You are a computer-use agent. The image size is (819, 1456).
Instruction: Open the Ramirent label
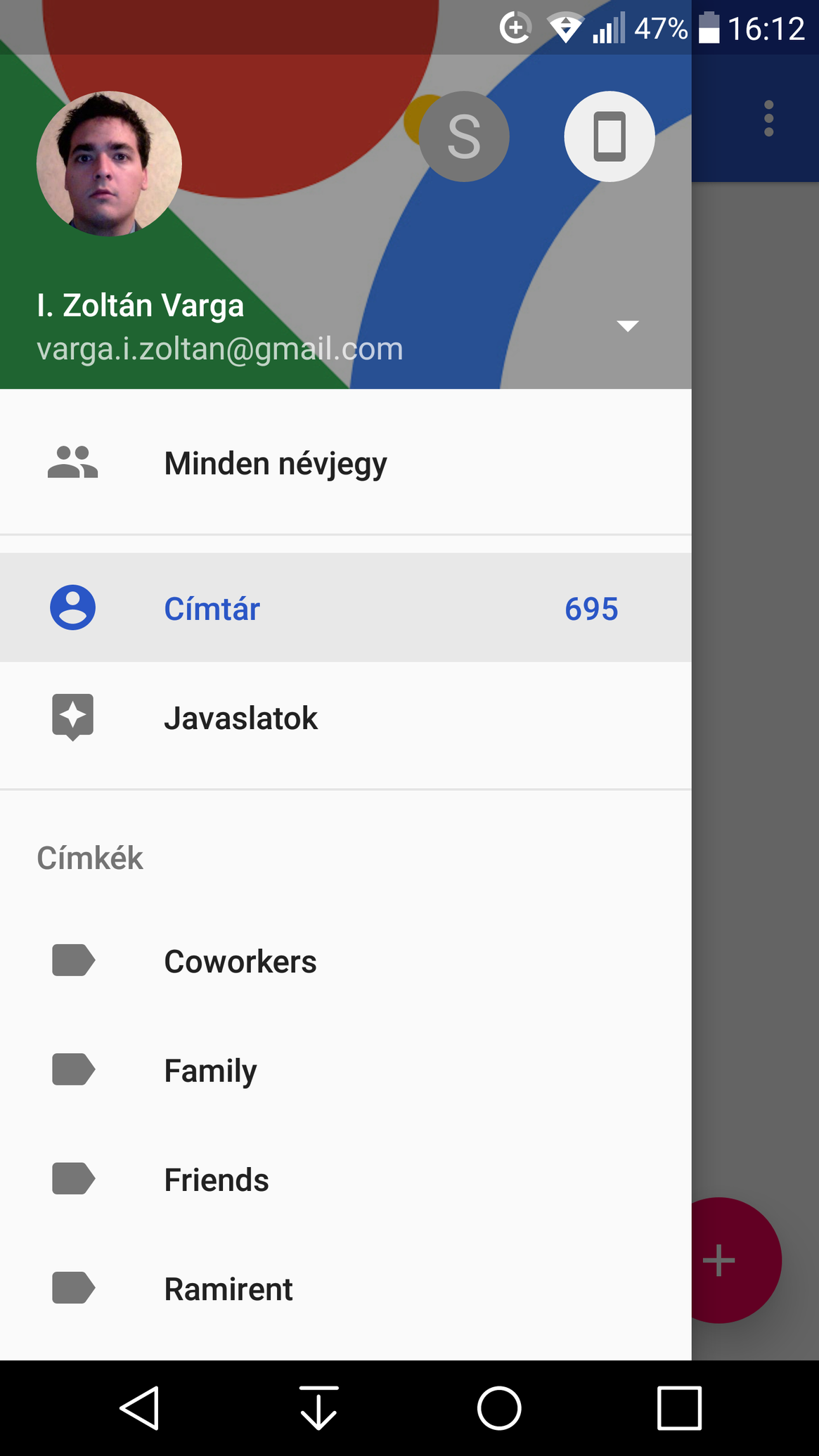(228, 1289)
